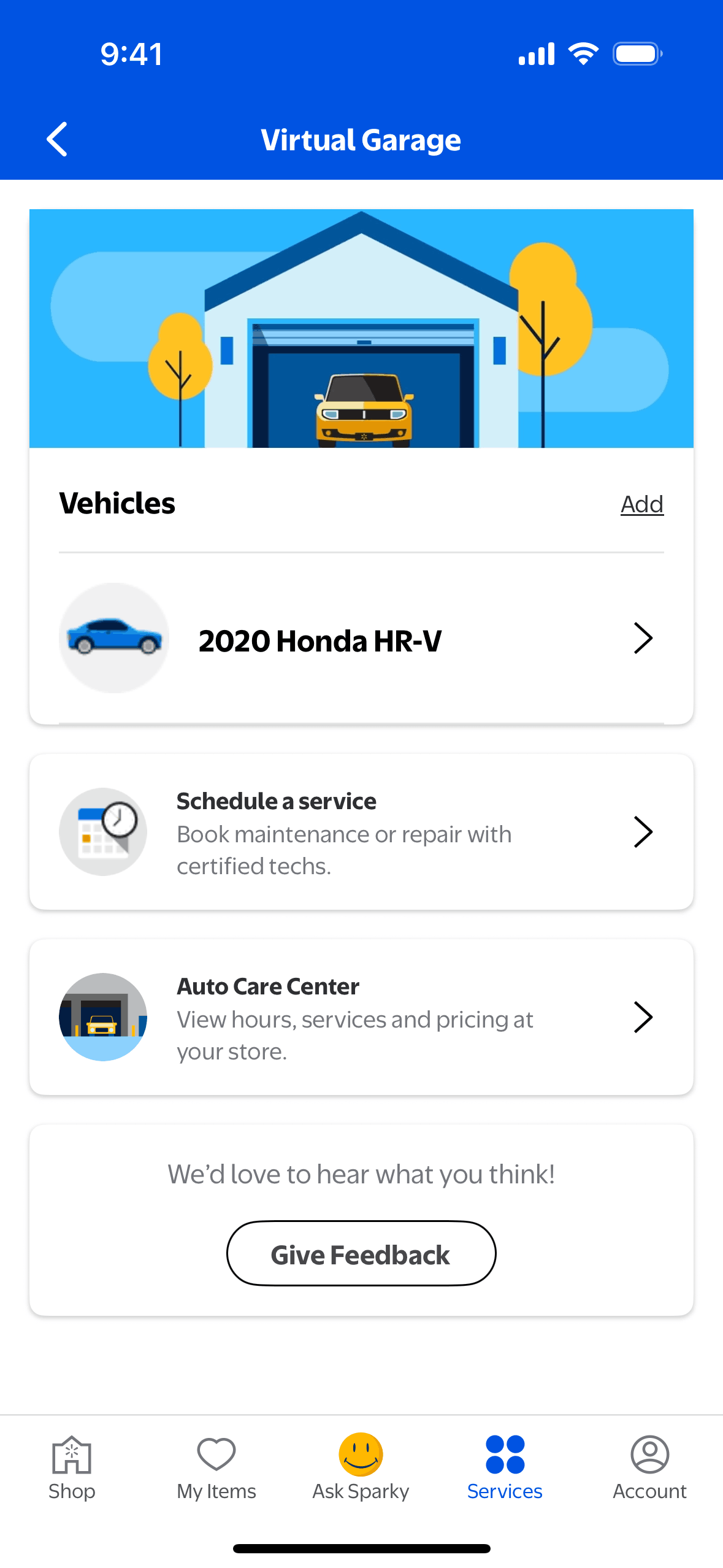Viewport: 723px width, 1568px height.
Task: Go to the My Items tab
Action: coord(216,1468)
